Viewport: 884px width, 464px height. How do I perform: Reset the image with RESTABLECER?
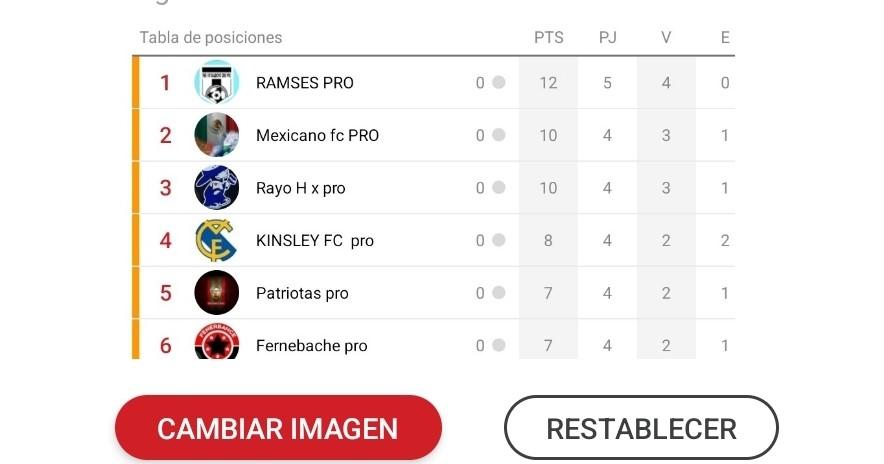(641, 428)
